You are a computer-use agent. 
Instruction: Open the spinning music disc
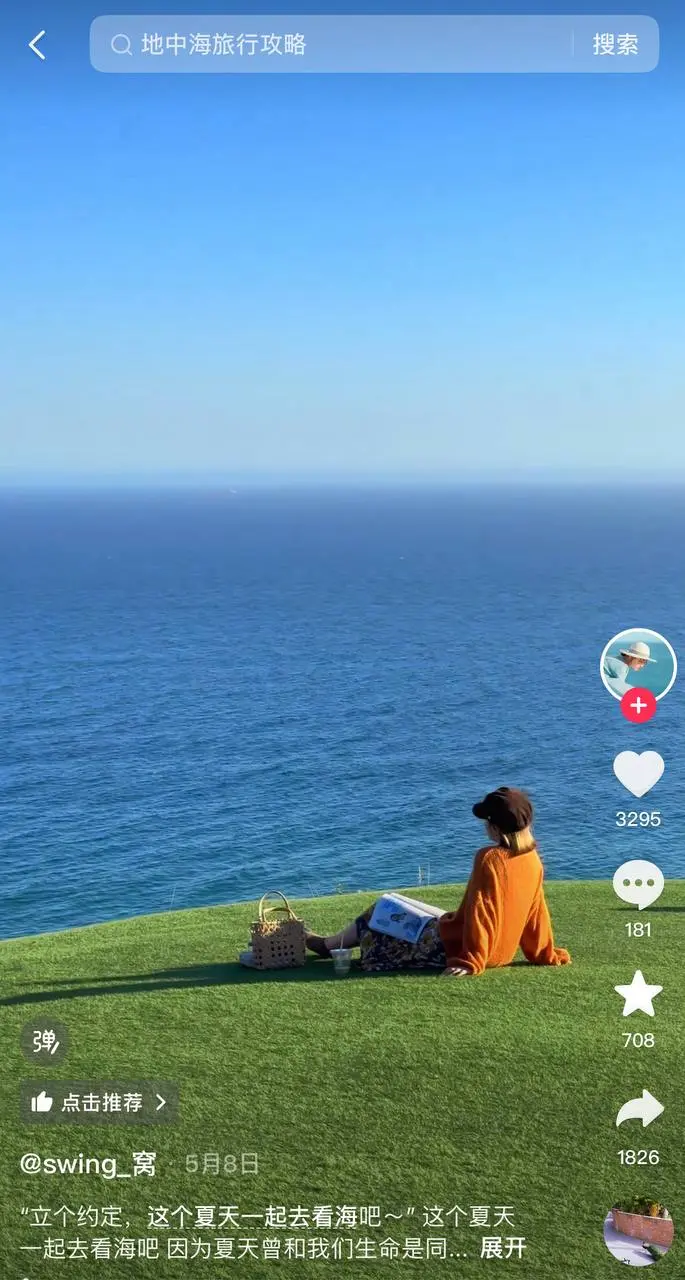[x=638, y=1232]
